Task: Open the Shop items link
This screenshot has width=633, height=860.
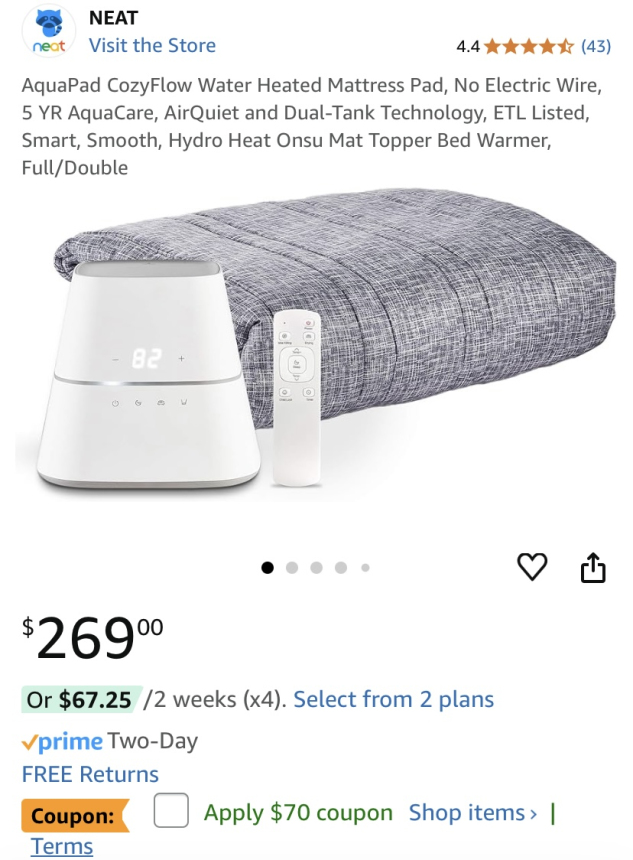Action: [472, 813]
